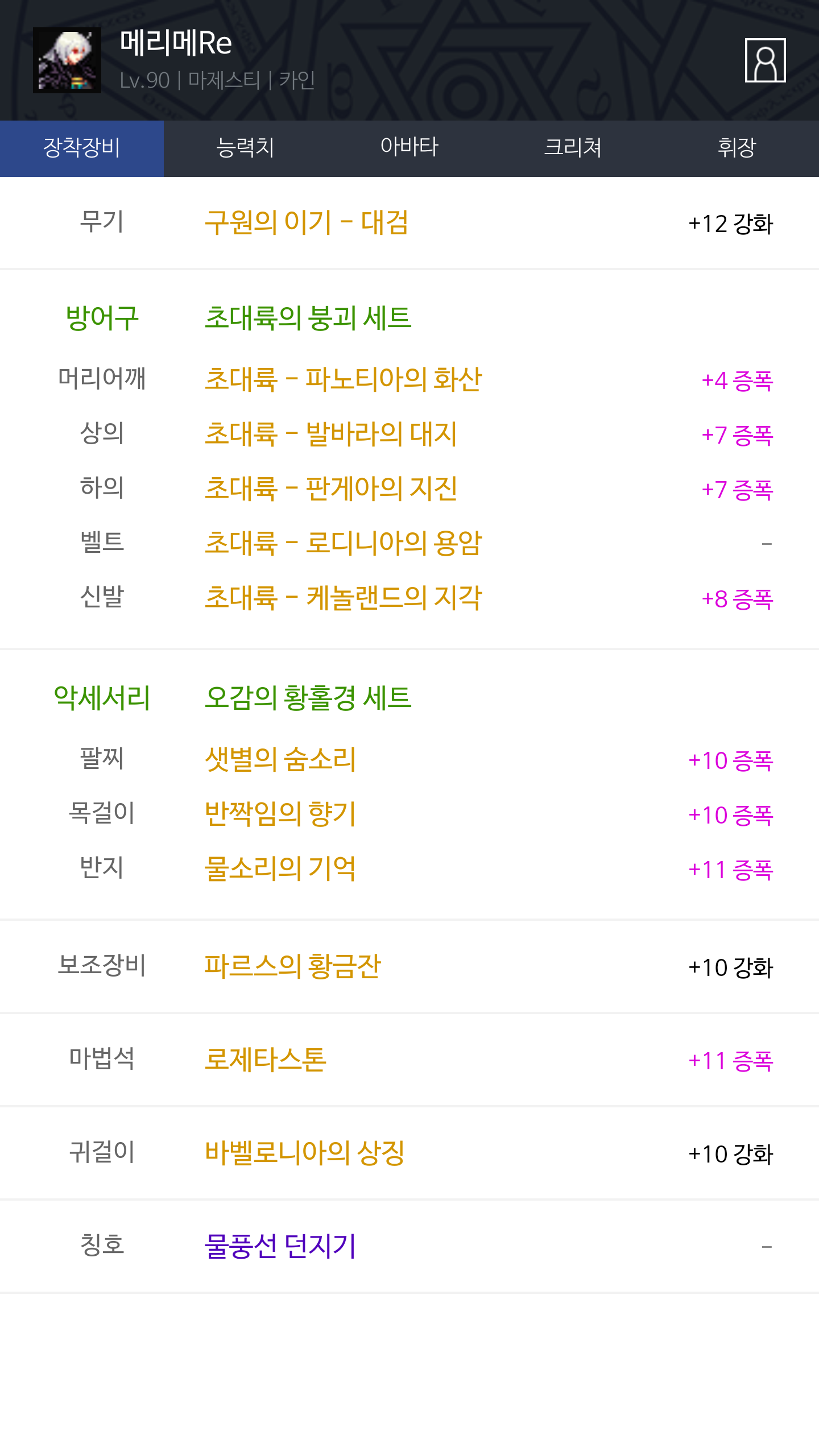Open the 초대륙의 붕괴 세트 set info
Viewport: 819px width, 1456px height.
(308, 318)
